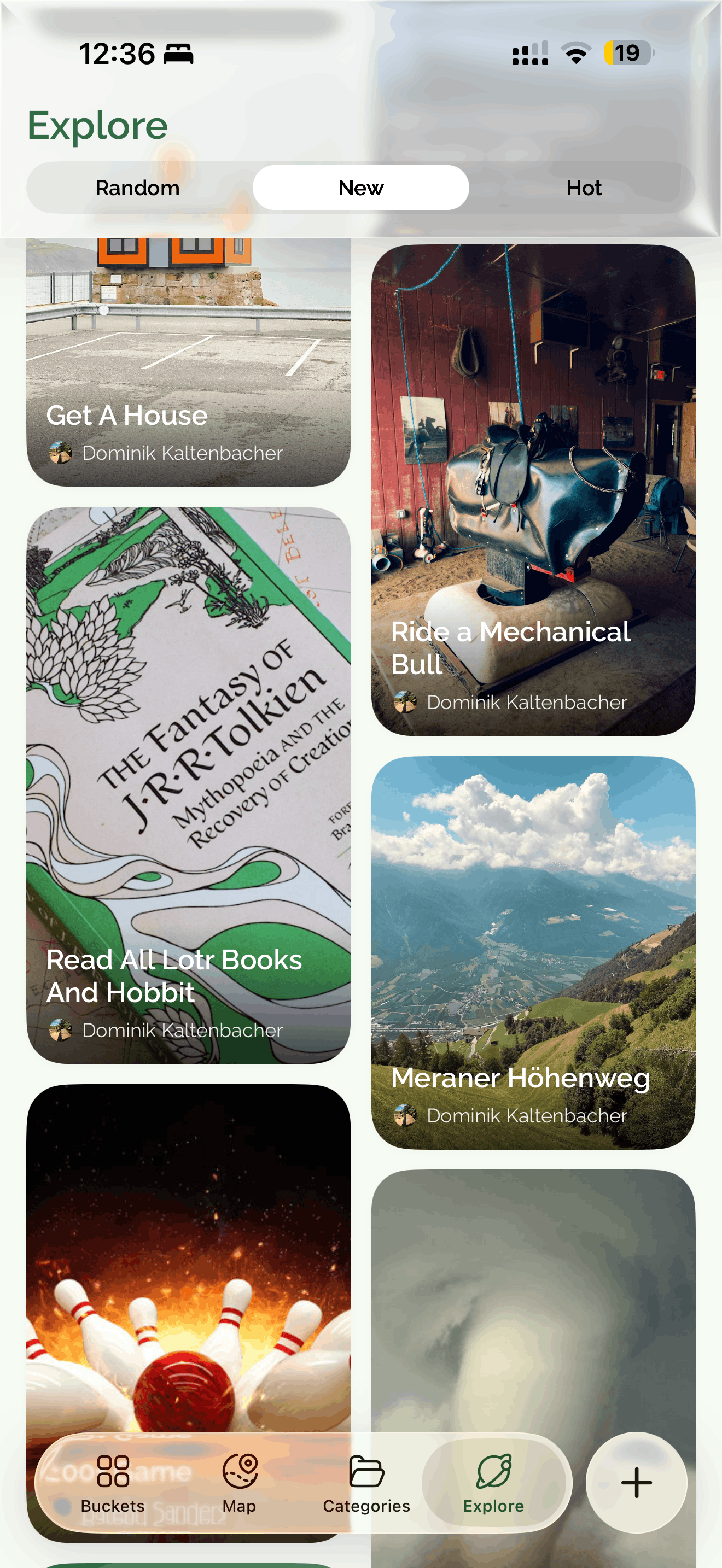The height and width of the screenshot is (1568, 722).
Task: Tap Dominik Kaltenbacher name under Meraner Höhenweg
Action: [x=527, y=1115]
